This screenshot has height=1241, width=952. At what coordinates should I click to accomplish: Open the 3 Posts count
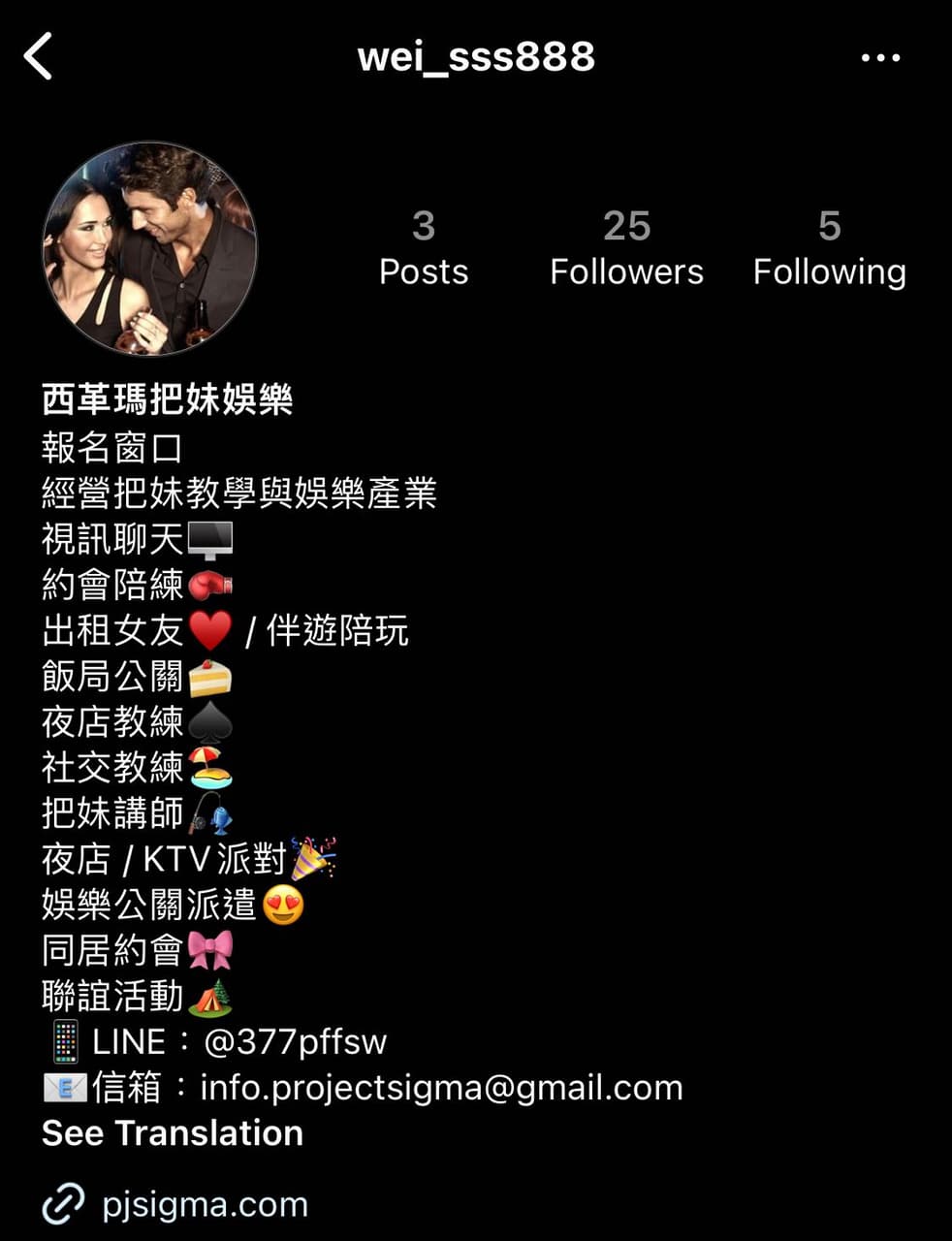[x=424, y=248]
